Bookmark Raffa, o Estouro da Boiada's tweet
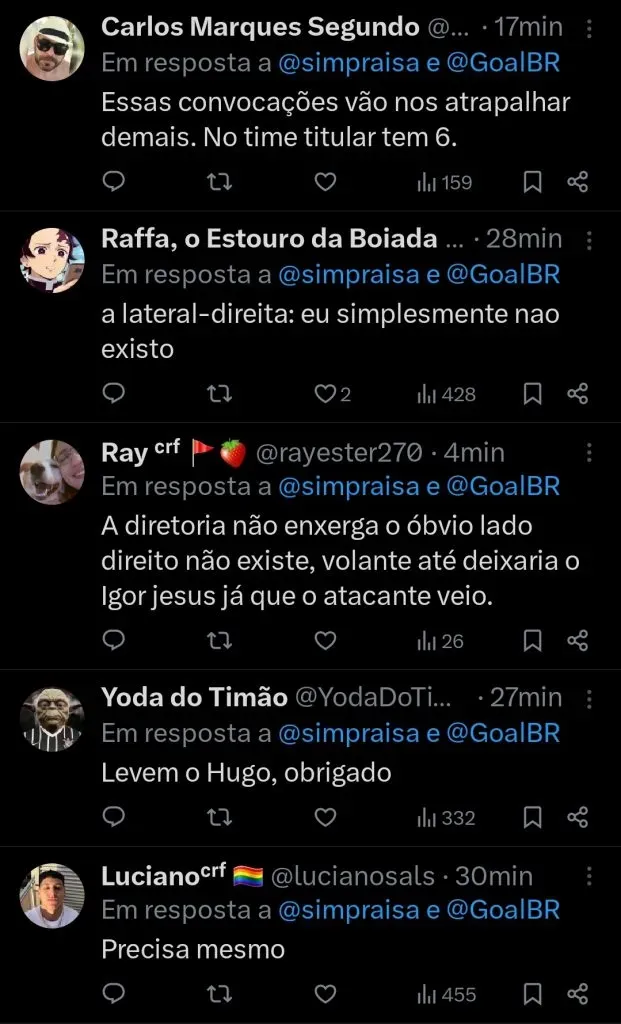Image resolution: width=621 pixels, height=1024 pixels. [533, 394]
